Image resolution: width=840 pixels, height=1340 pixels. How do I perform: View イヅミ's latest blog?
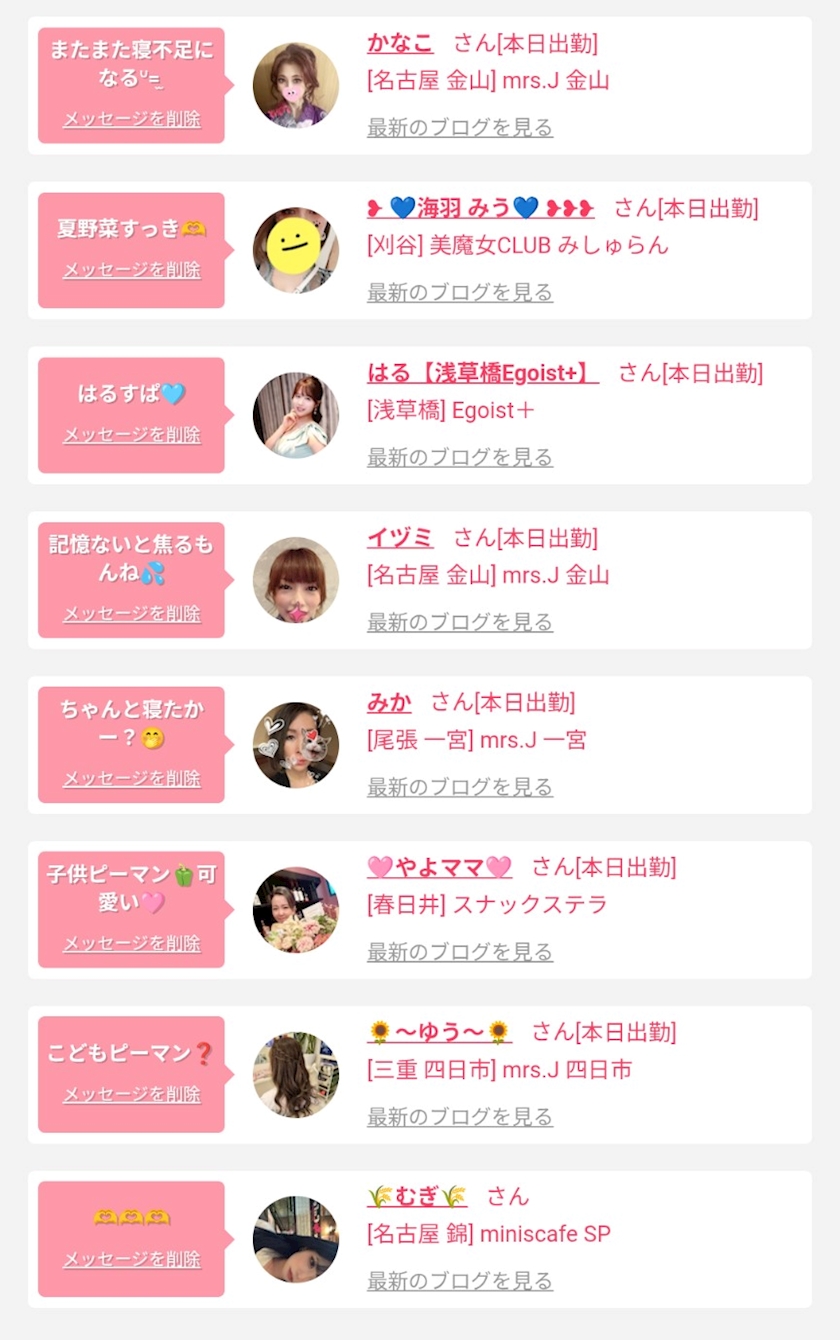coord(459,622)
